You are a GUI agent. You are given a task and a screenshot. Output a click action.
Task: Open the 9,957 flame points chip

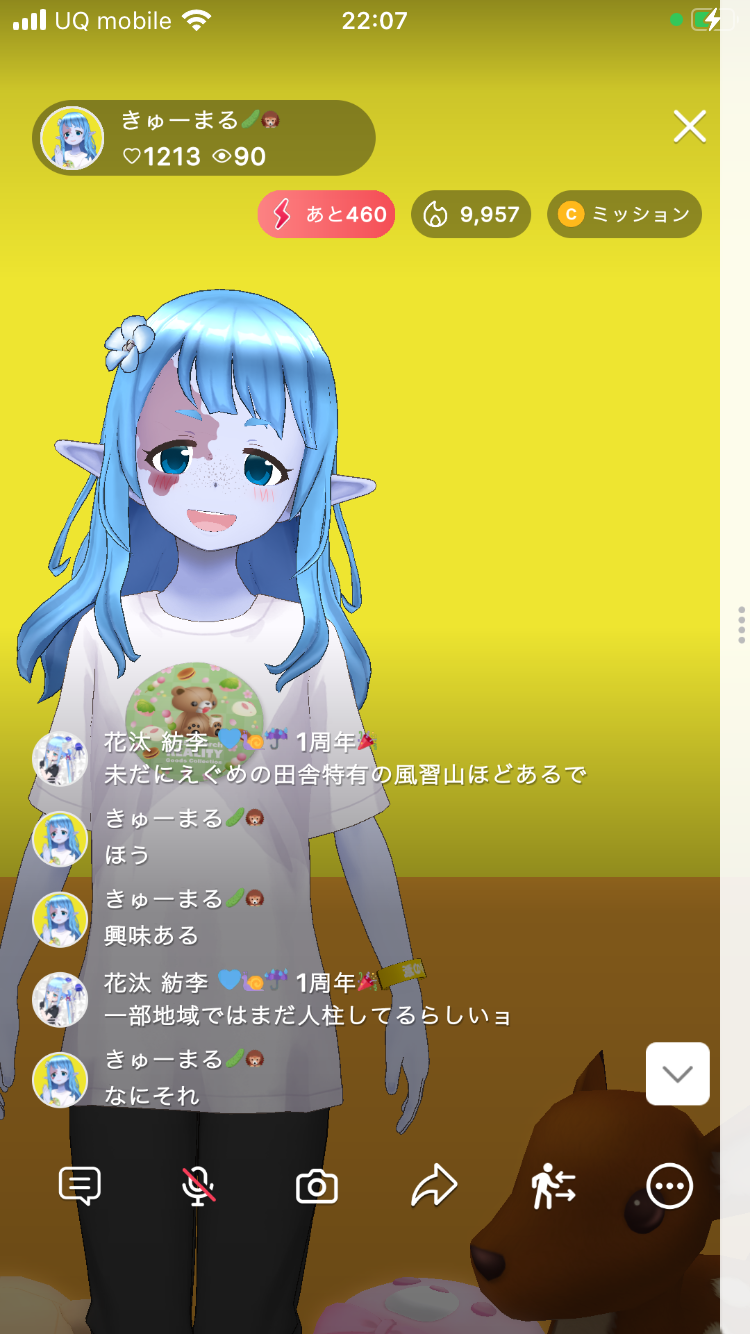click(x=471, y=214)
